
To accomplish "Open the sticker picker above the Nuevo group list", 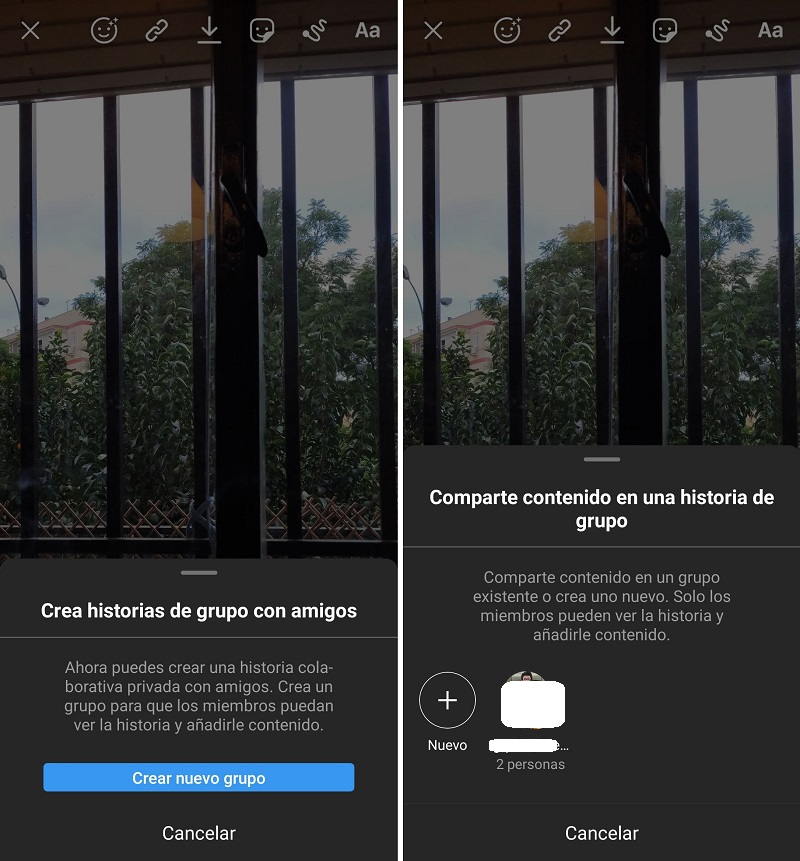I will pos(664,31).
